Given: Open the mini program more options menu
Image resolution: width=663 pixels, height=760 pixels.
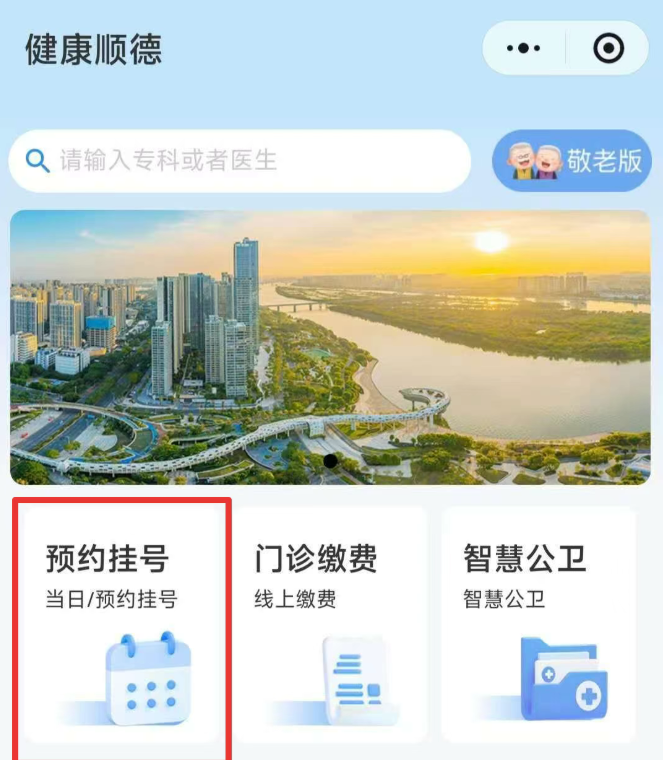Looking at the screenshot, I should pyautogui.click(x=524, y=48).
